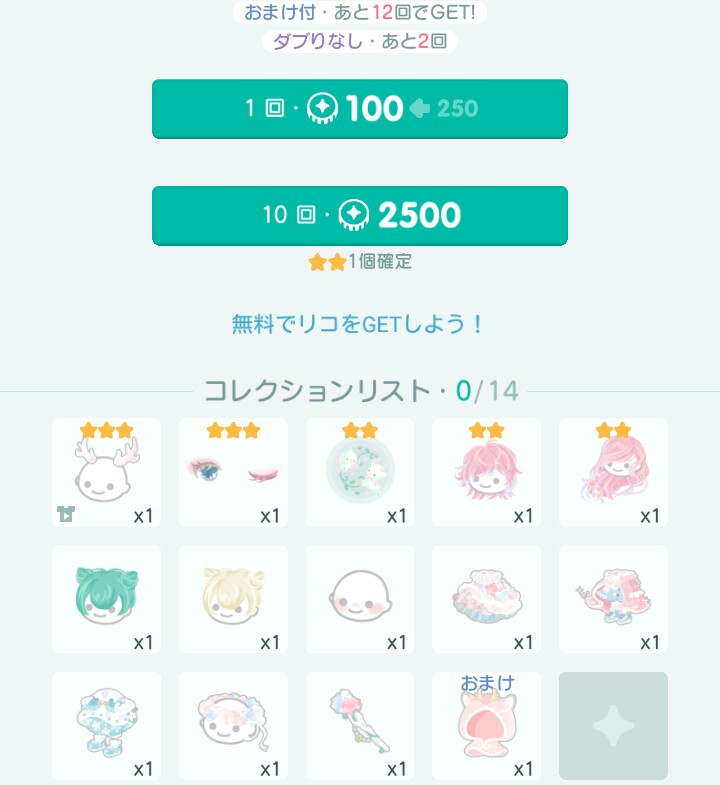Viewport: 720px width, 785px height.
Task: Draw 10 times for 2500 coins
Action: [360, 215]
